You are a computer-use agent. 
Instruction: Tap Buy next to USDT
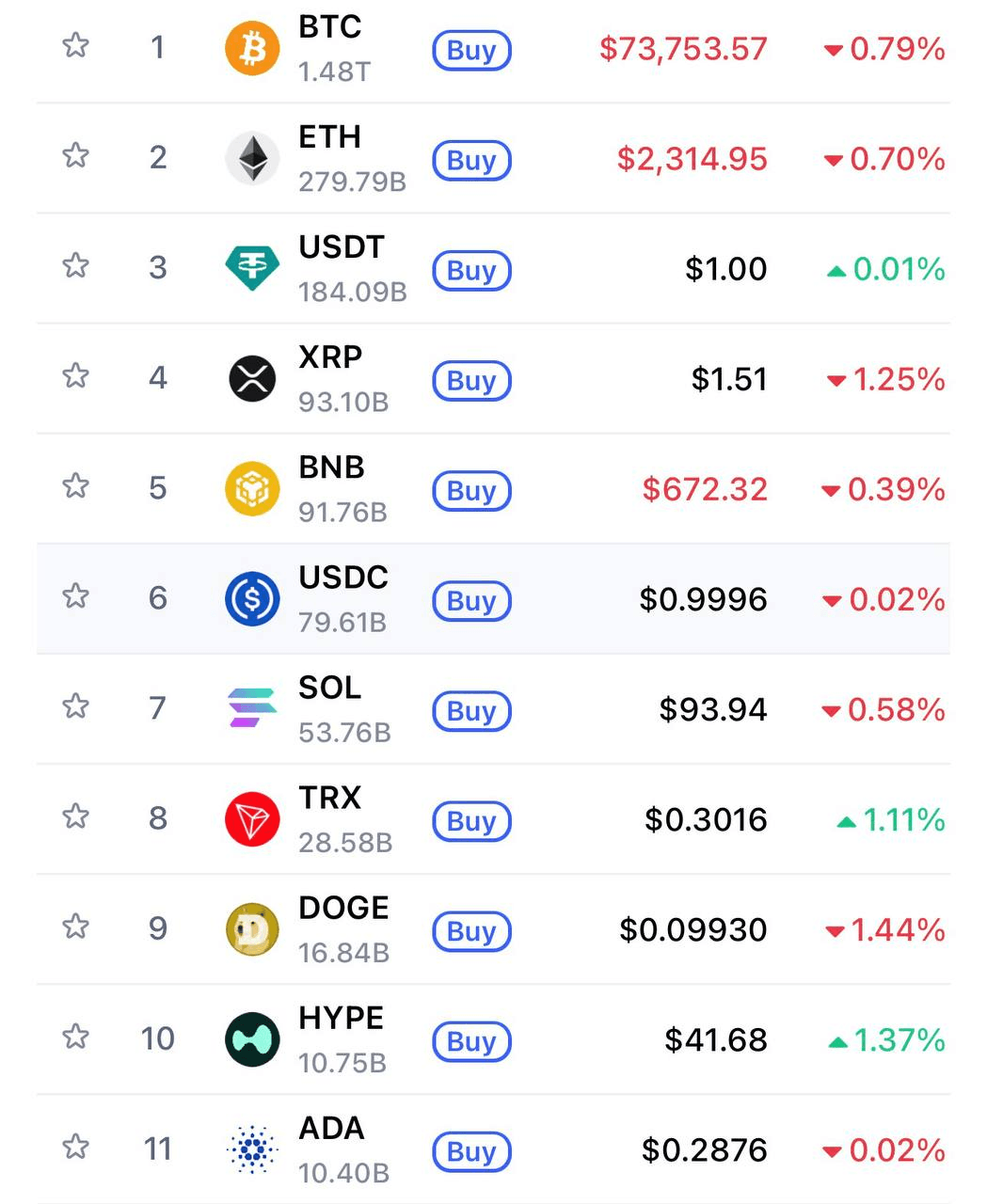[x=471, y=270]
